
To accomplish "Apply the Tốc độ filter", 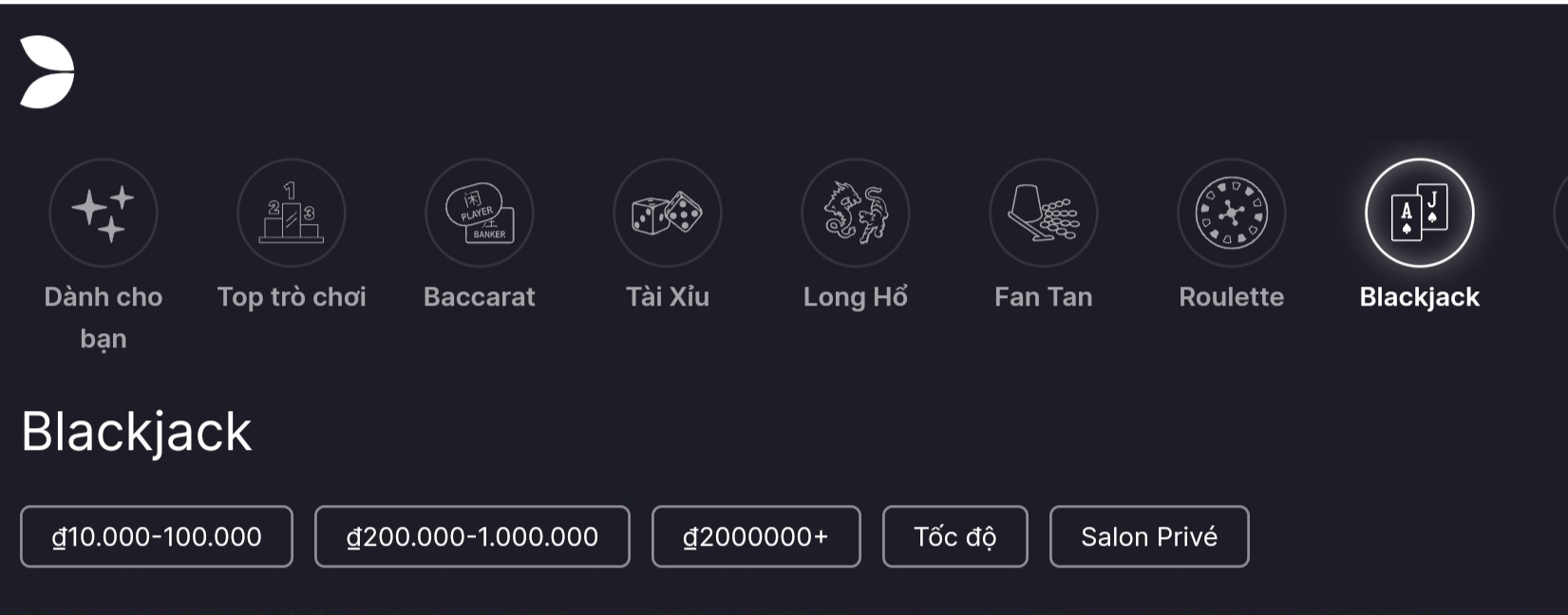I will pyautogui.click(x=954, y=537).
